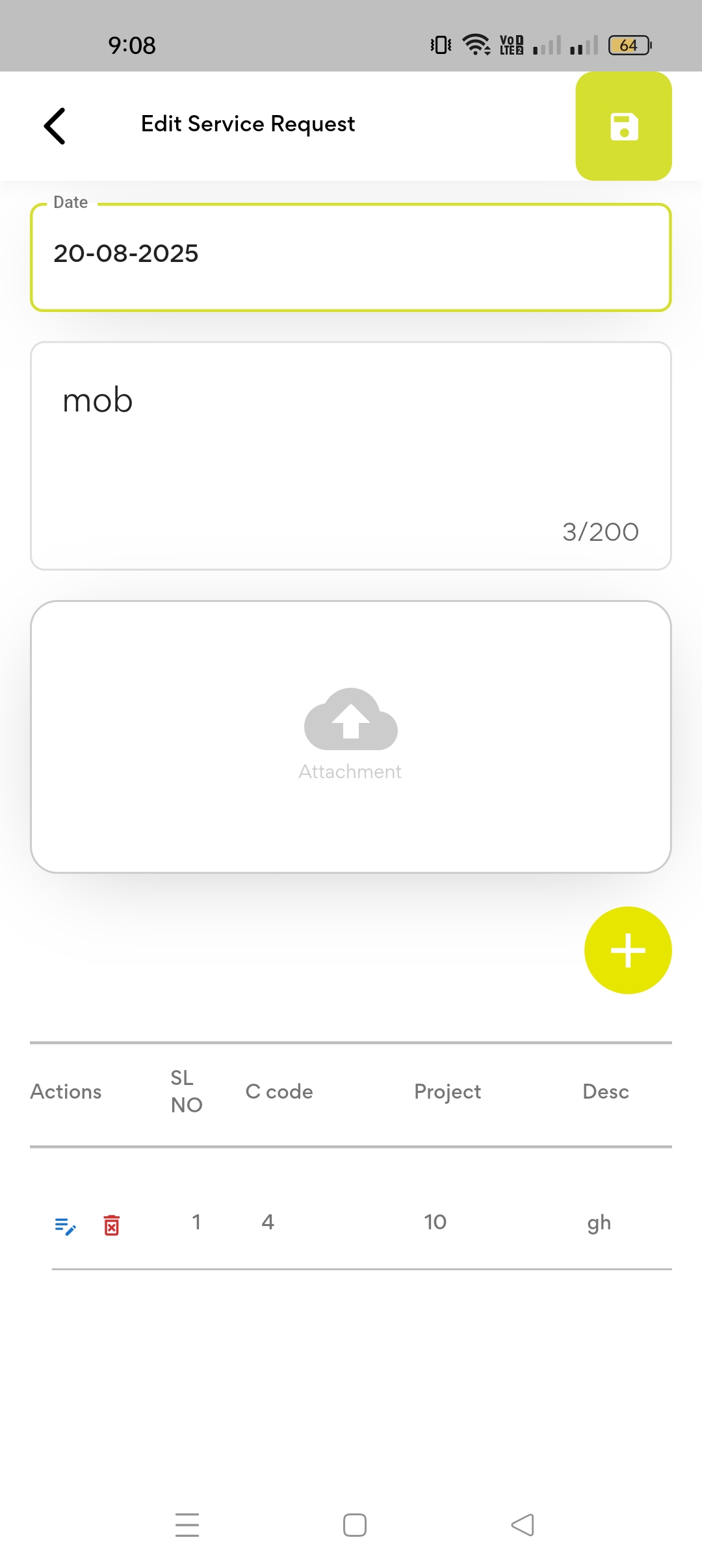This screenshot has height=1568, width=702.
Task: Go to the home screen
Action: tap(355, 1525)
